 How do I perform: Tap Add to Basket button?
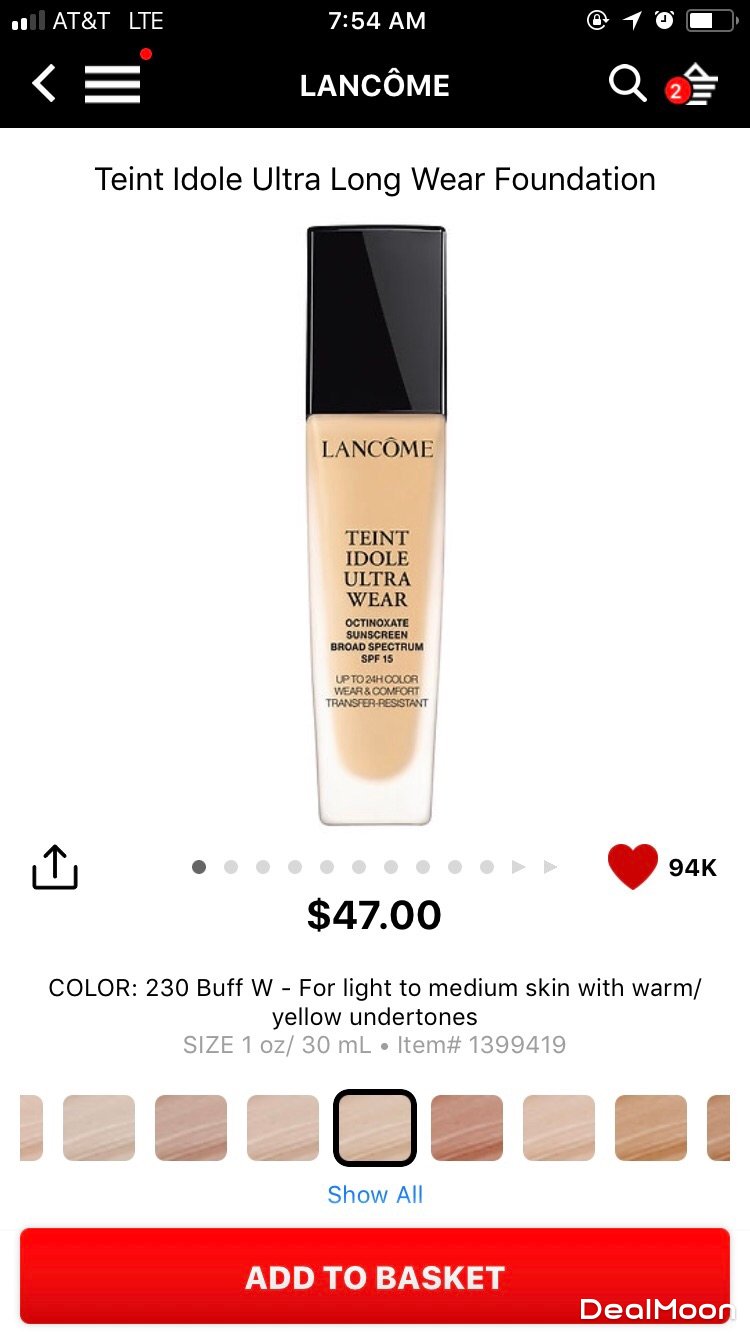click(x=375, y=1277)
